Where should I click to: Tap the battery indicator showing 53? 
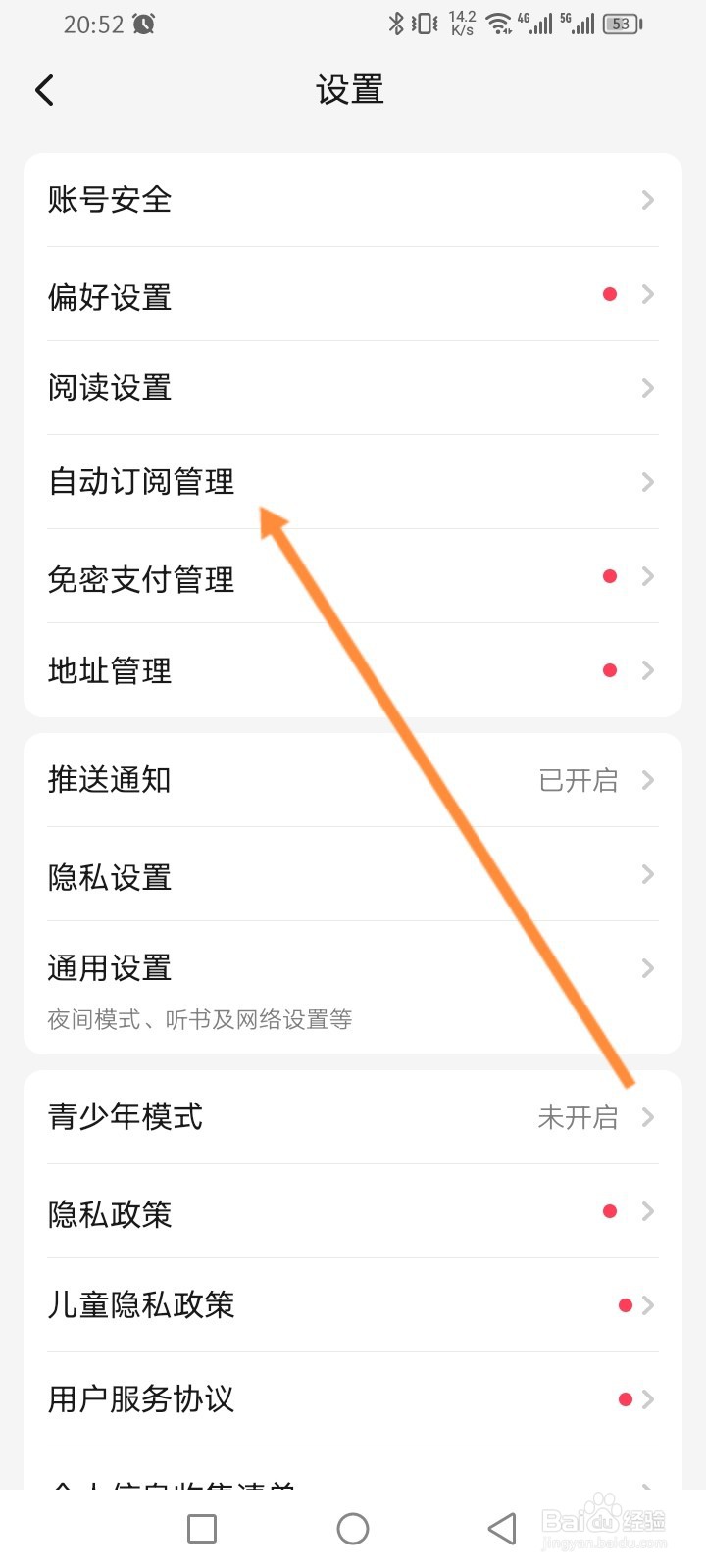621,23
